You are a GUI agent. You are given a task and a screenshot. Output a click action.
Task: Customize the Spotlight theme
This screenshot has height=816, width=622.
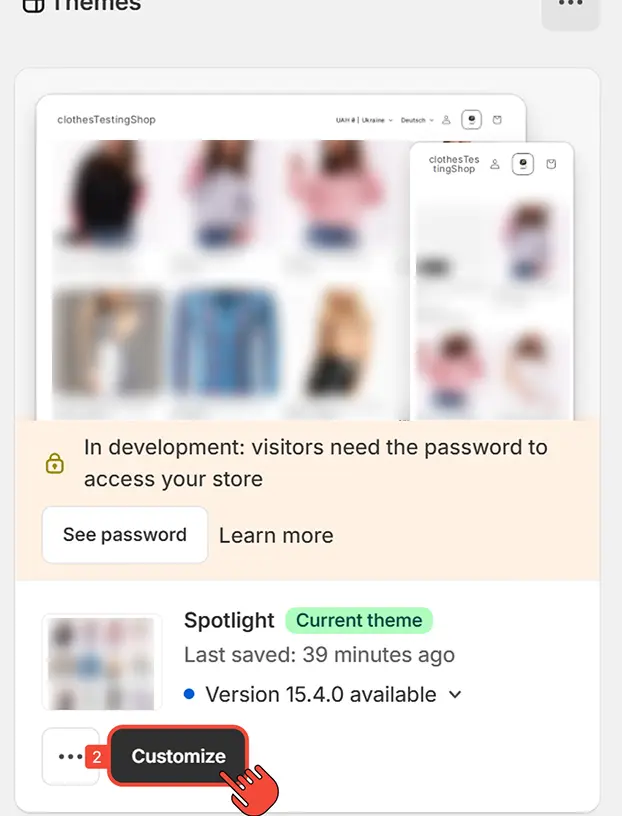[x=178, y=756]
